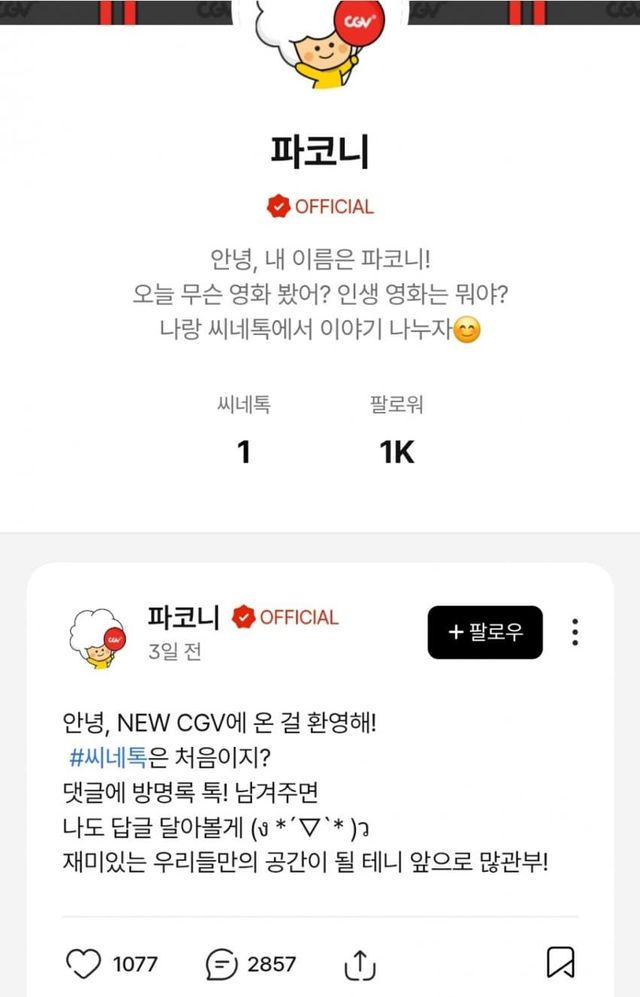Bookmark 파코니's post
The image size is (640, 997).
click(561, 962)
